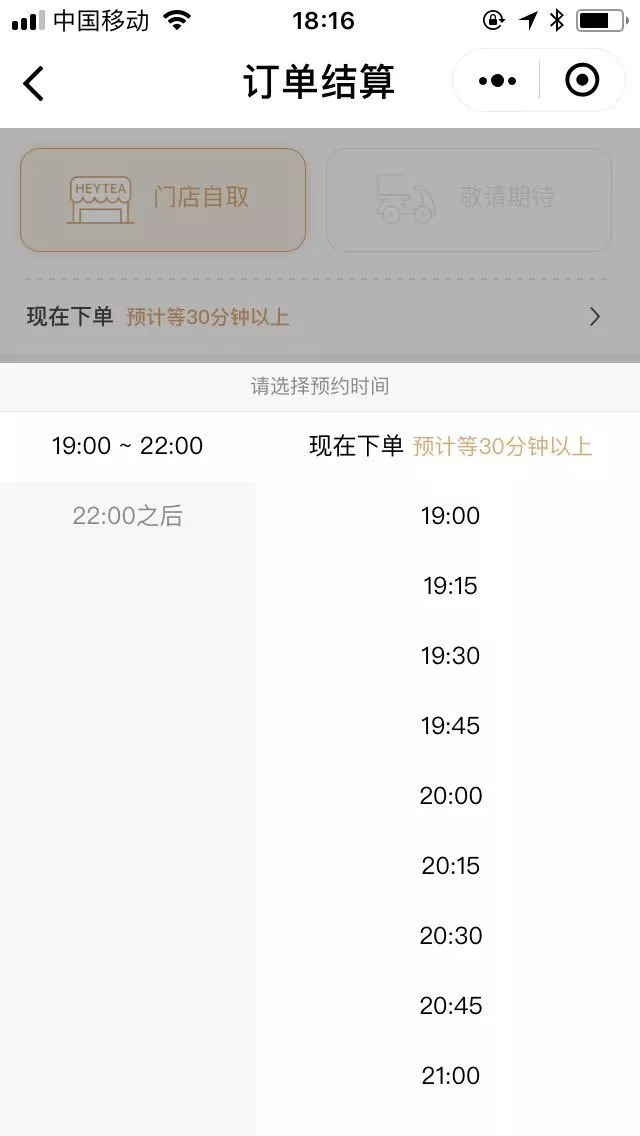Choose the 20:15 pickup time
Image resolution: width=640 pixels, height=1136 pixels.
tap(450, 866)
